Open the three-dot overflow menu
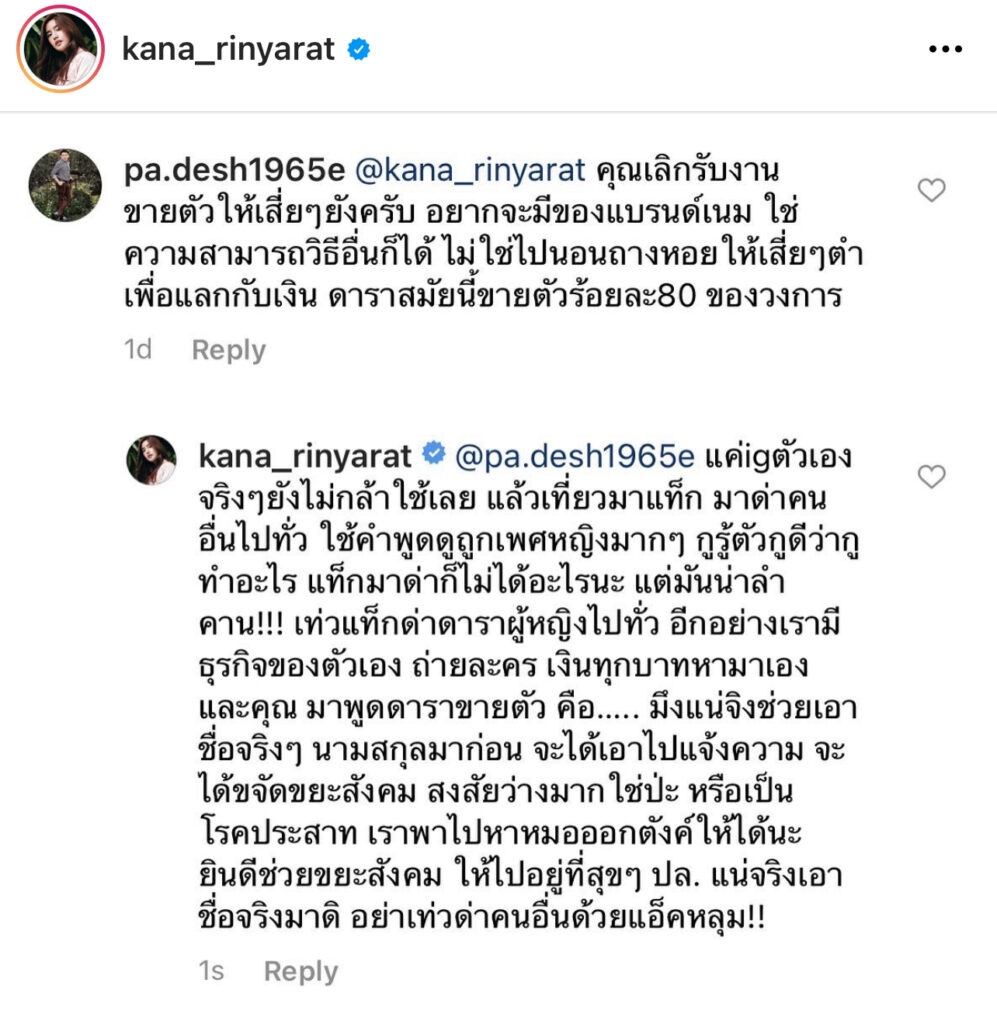 pos(944,49)
